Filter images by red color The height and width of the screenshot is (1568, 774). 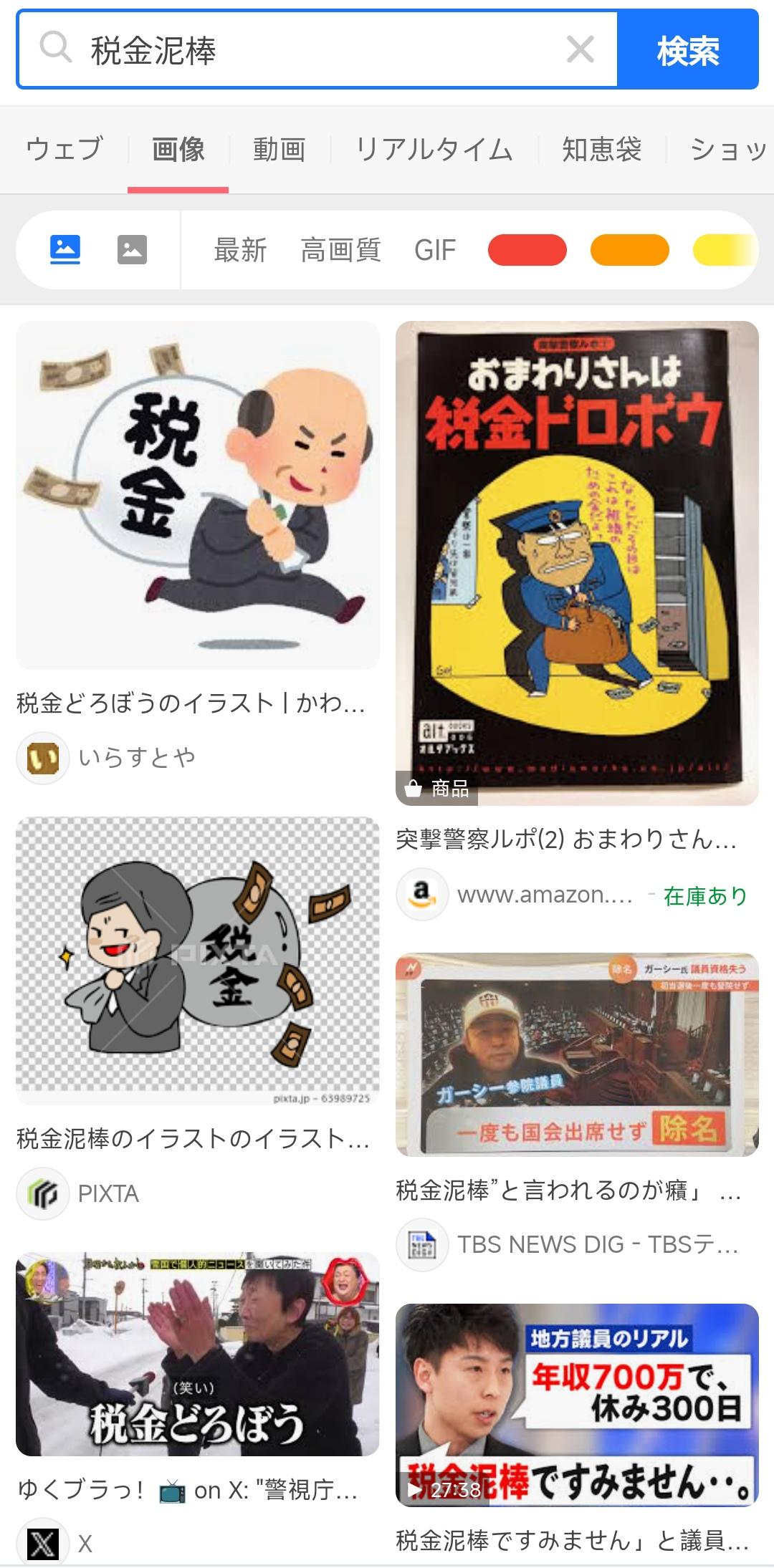pos(527,250)
